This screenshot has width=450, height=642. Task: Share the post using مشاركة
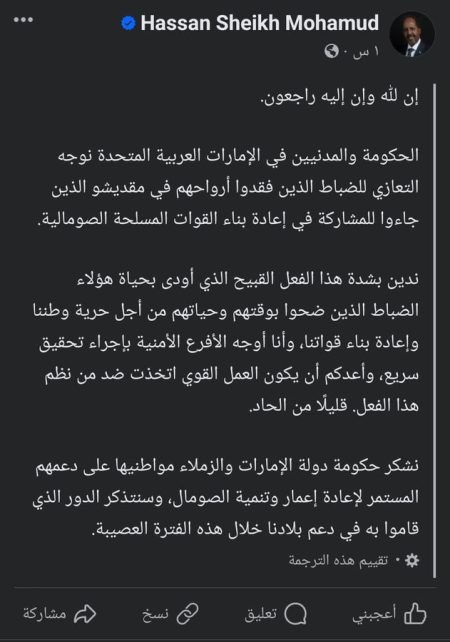[x=59, y=614]
